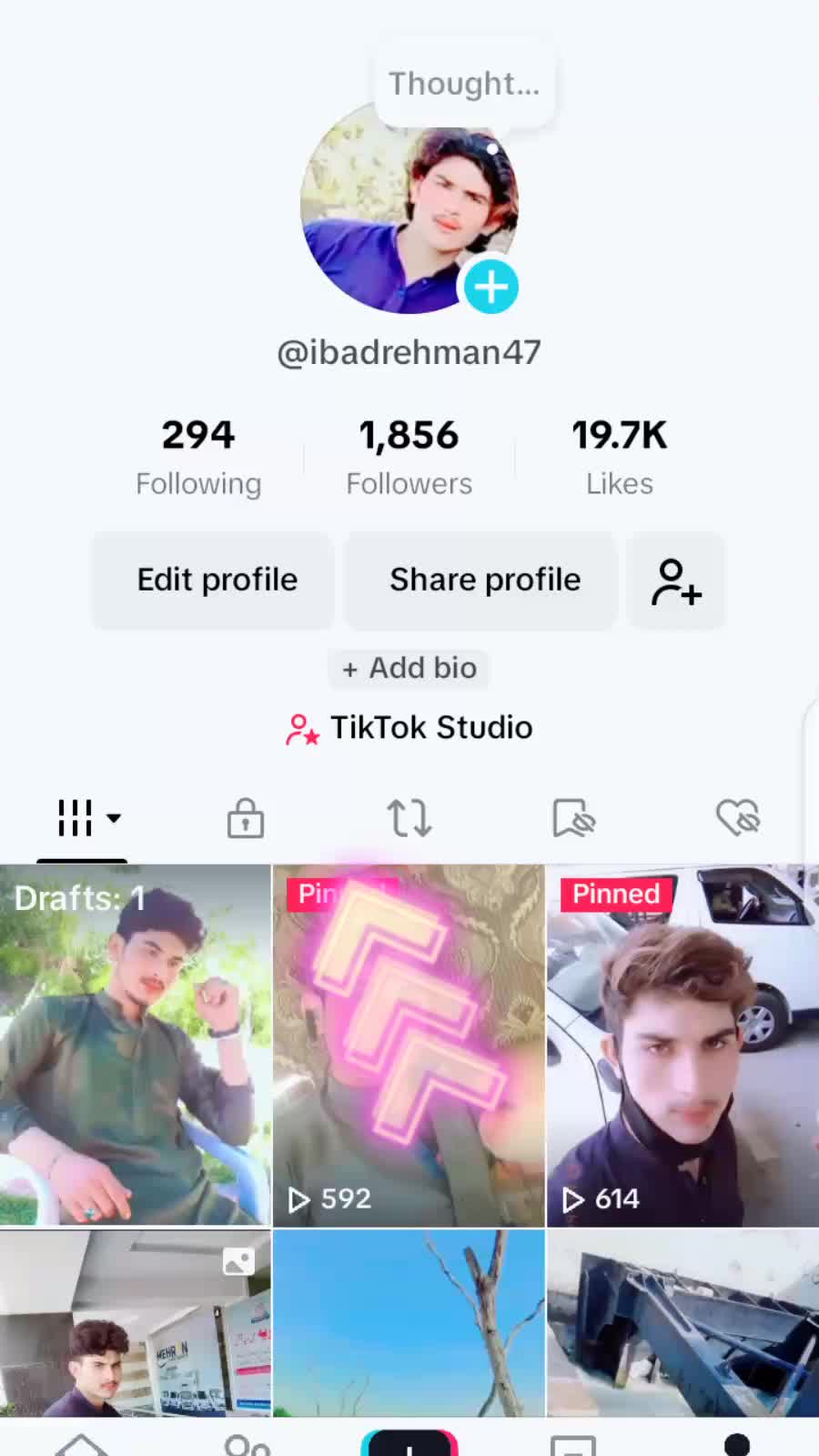This screenshot has width=819, height=1456.
Task: Open the Thought bubble above the avatar
Action: [x=464, y=84]
